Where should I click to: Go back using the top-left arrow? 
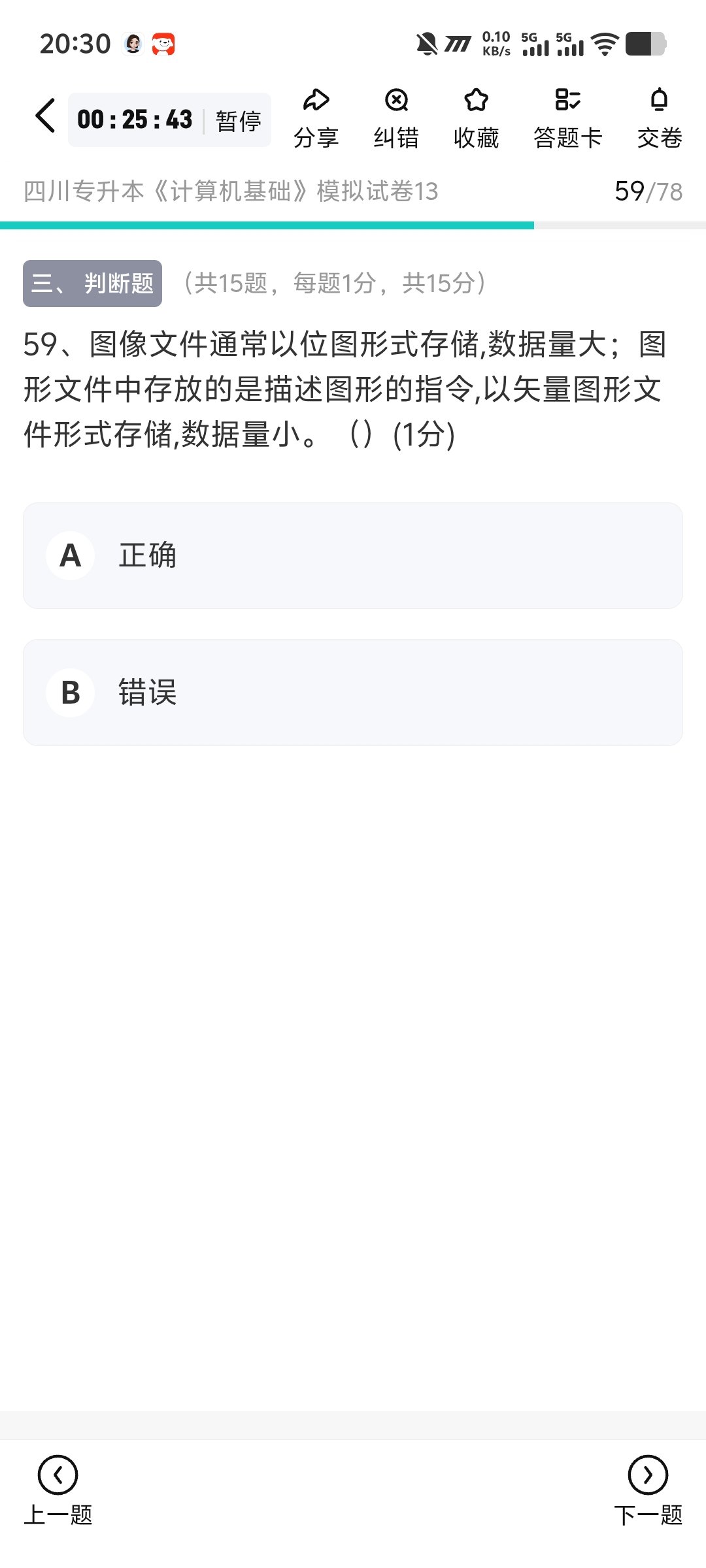(44, 116)
